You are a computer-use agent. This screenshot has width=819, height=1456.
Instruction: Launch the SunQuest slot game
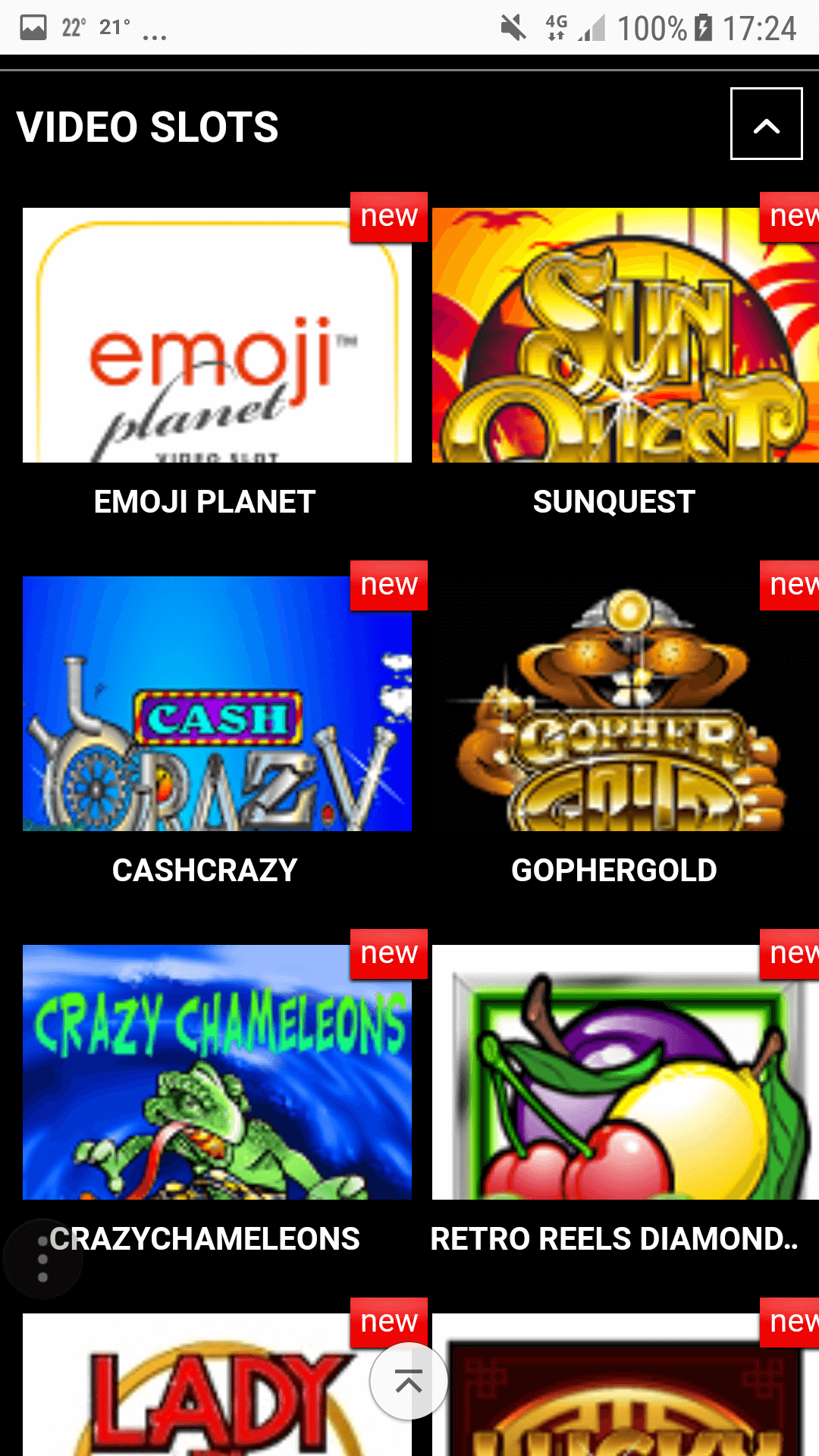[x=625, y=335]
